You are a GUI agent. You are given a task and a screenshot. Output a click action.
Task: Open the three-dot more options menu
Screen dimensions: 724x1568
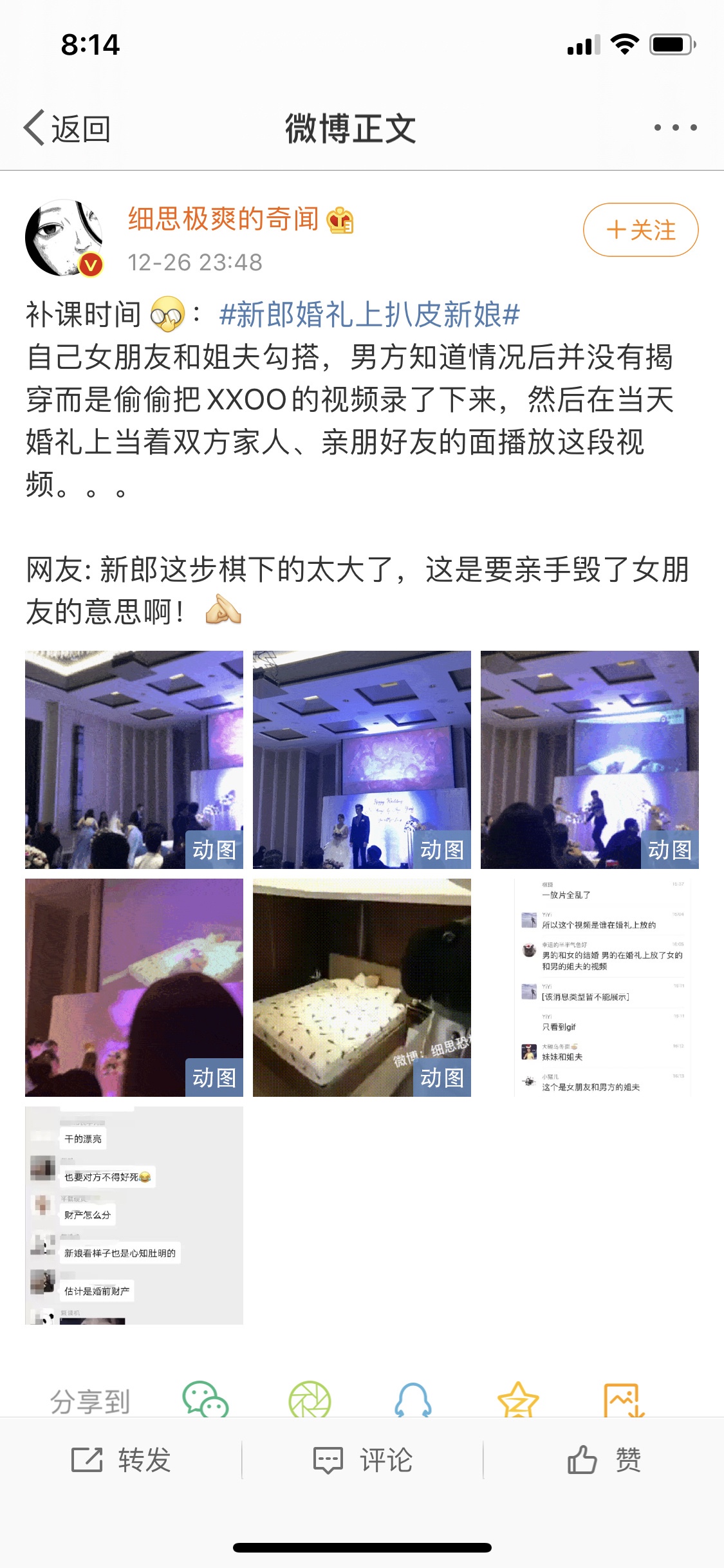(675, 127)
